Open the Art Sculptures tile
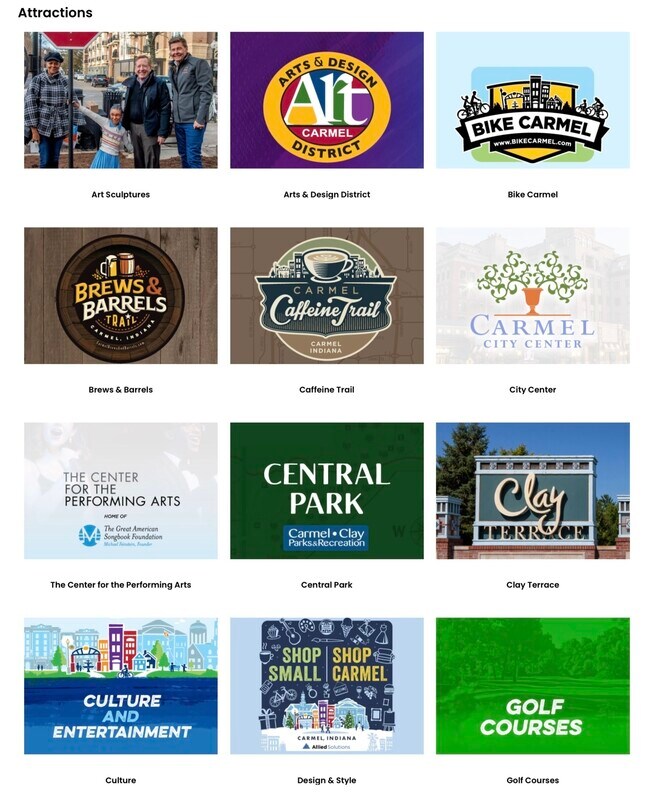Image resolution: width=650 pixels, height=794 pixels. coord(120,100)
